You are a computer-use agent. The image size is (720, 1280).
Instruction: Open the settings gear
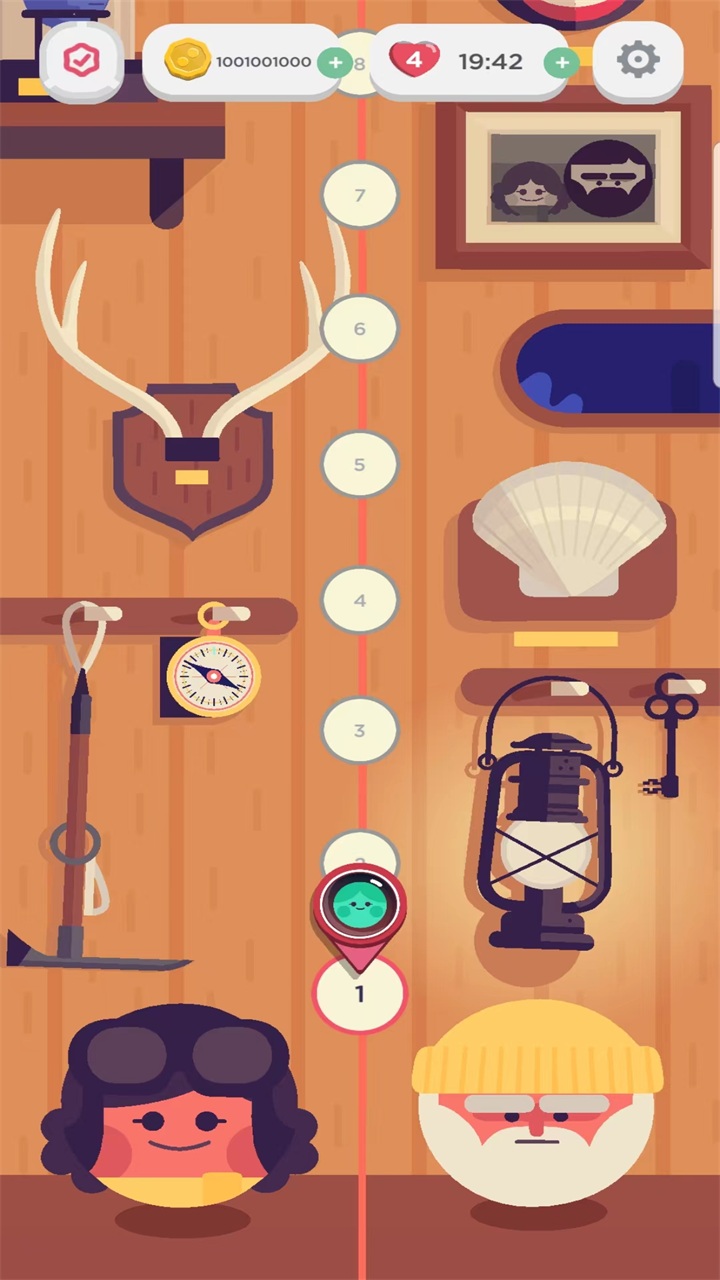point(637,61)
